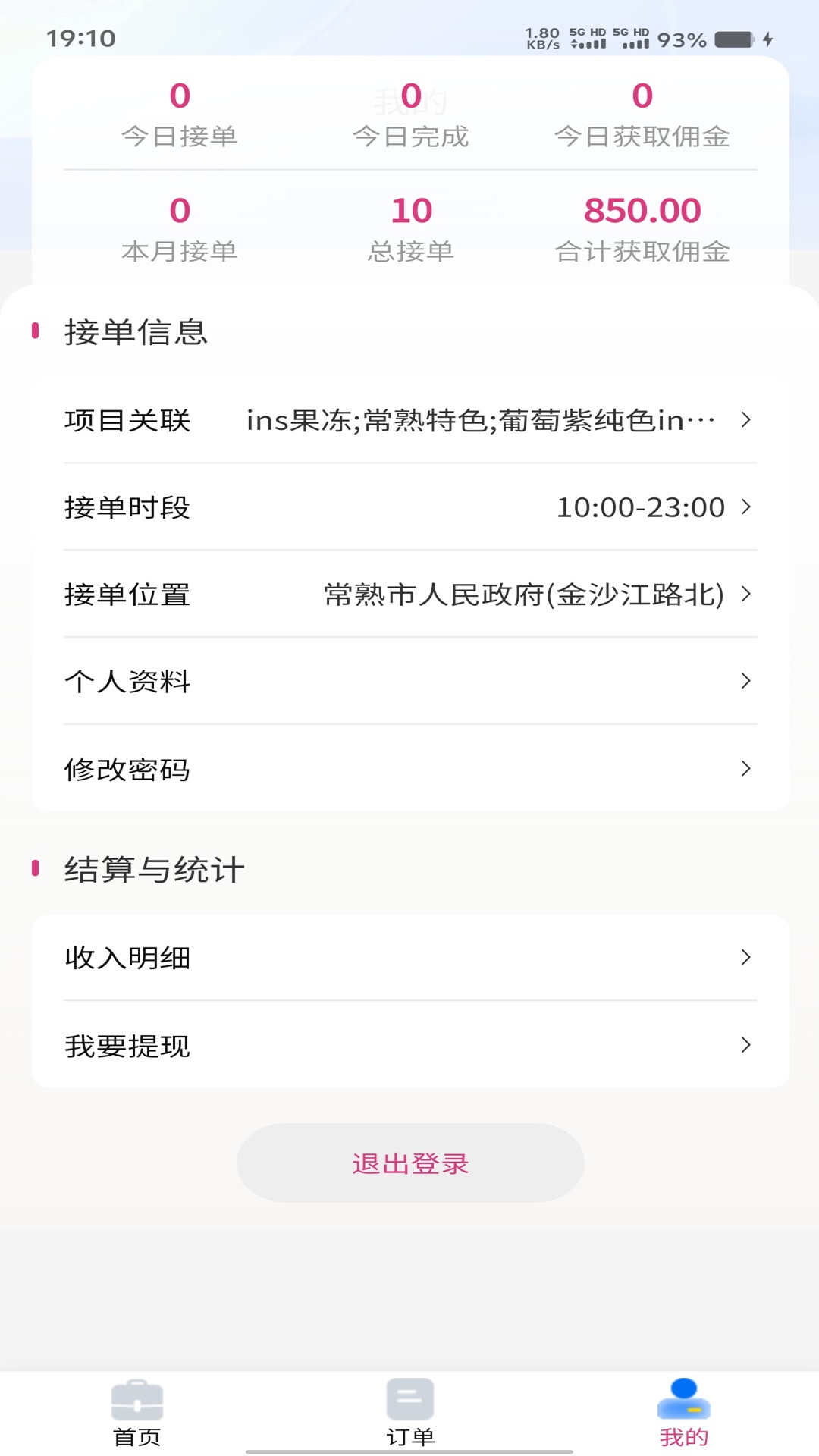The image size is (819, 1456).
Task: Expand the 接单位置 location row
Action: coord(745,595)
